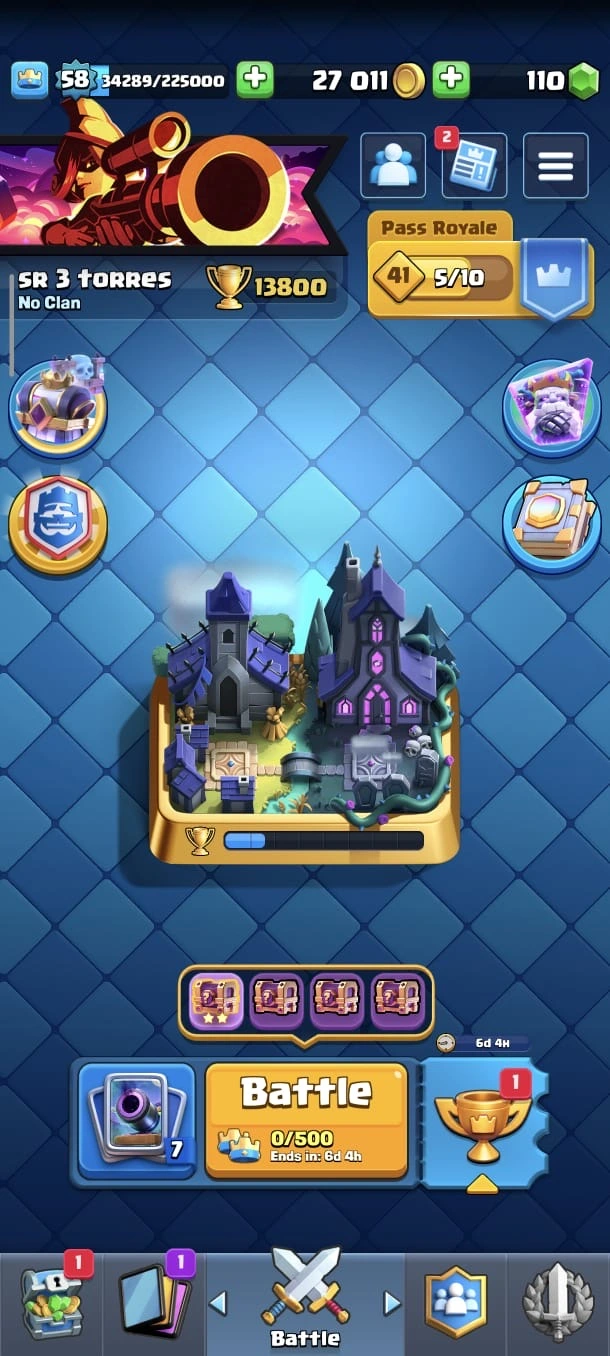Open the SR 3 TORRES player profile
Image resolution: width=610 pixels, height=1356 pixels.
coord(95,279)
